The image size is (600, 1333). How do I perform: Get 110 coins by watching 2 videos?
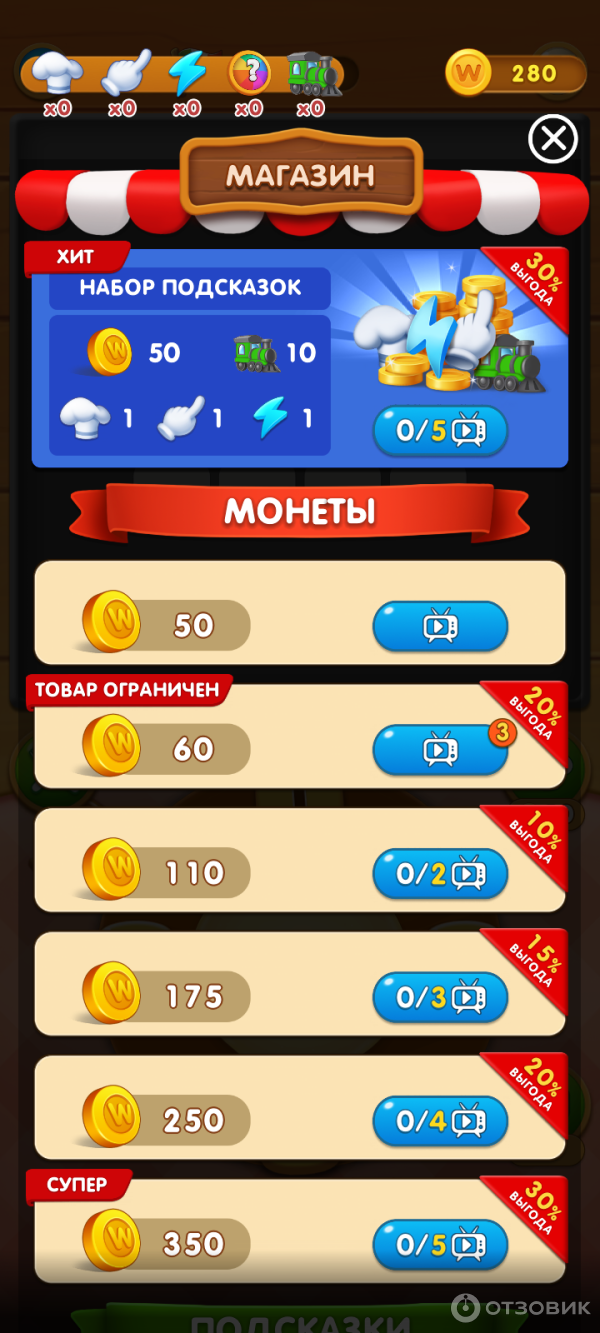[x=440, y=874]
